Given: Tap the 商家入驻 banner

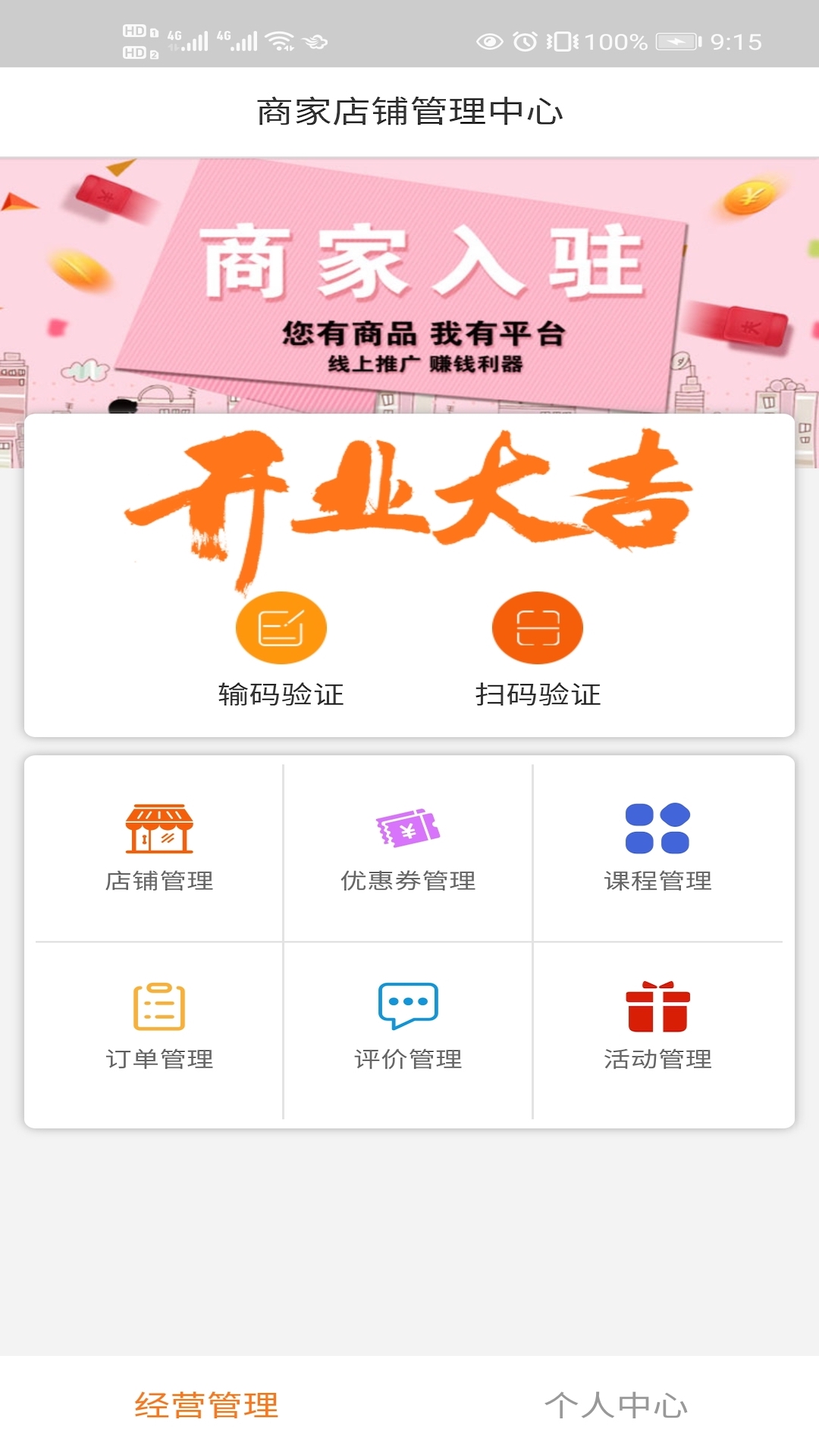Looking at the screenshot, I should 409,287.
